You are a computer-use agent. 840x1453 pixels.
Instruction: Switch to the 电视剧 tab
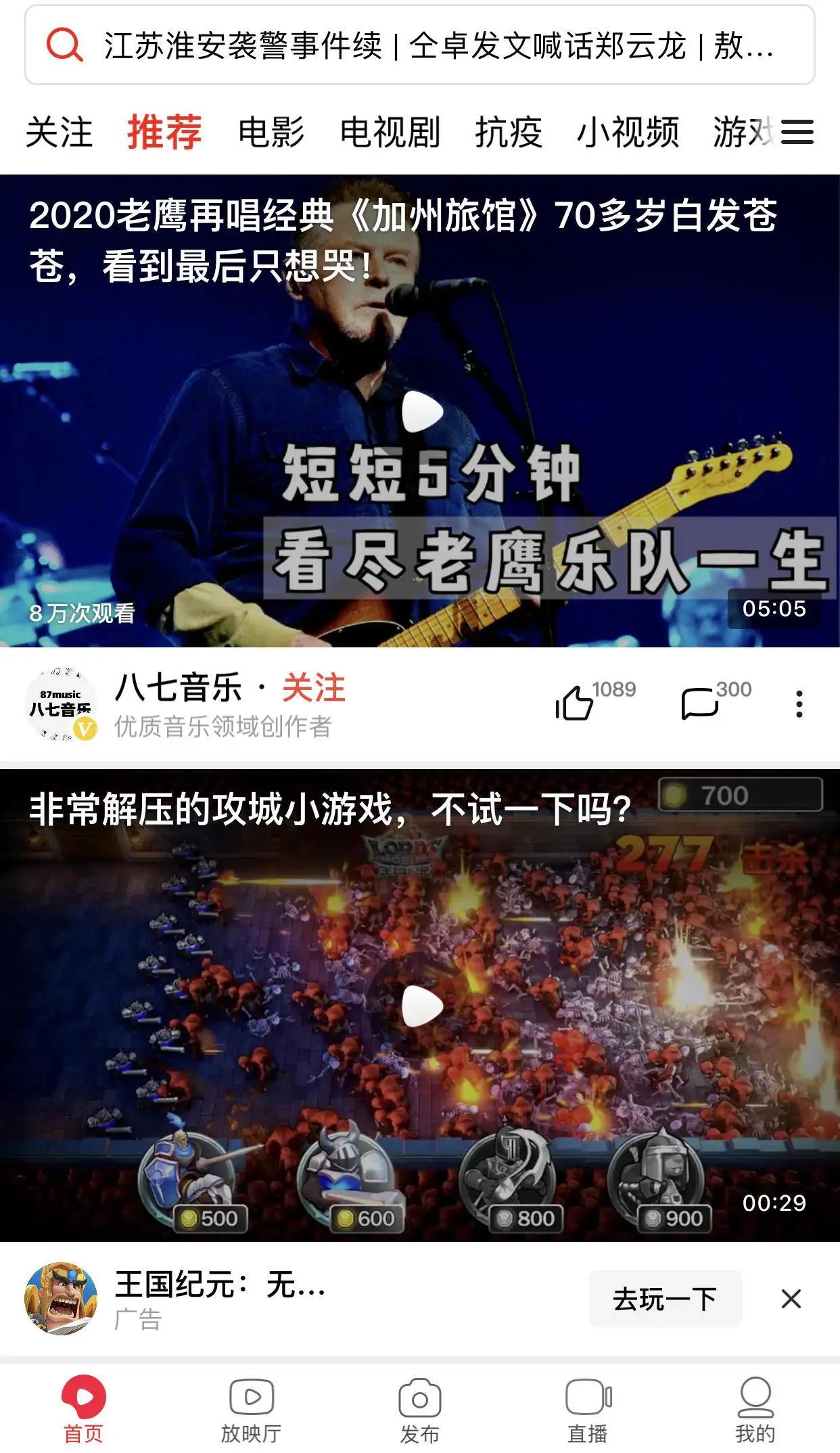pyautogui.click(x=390, y=132)
